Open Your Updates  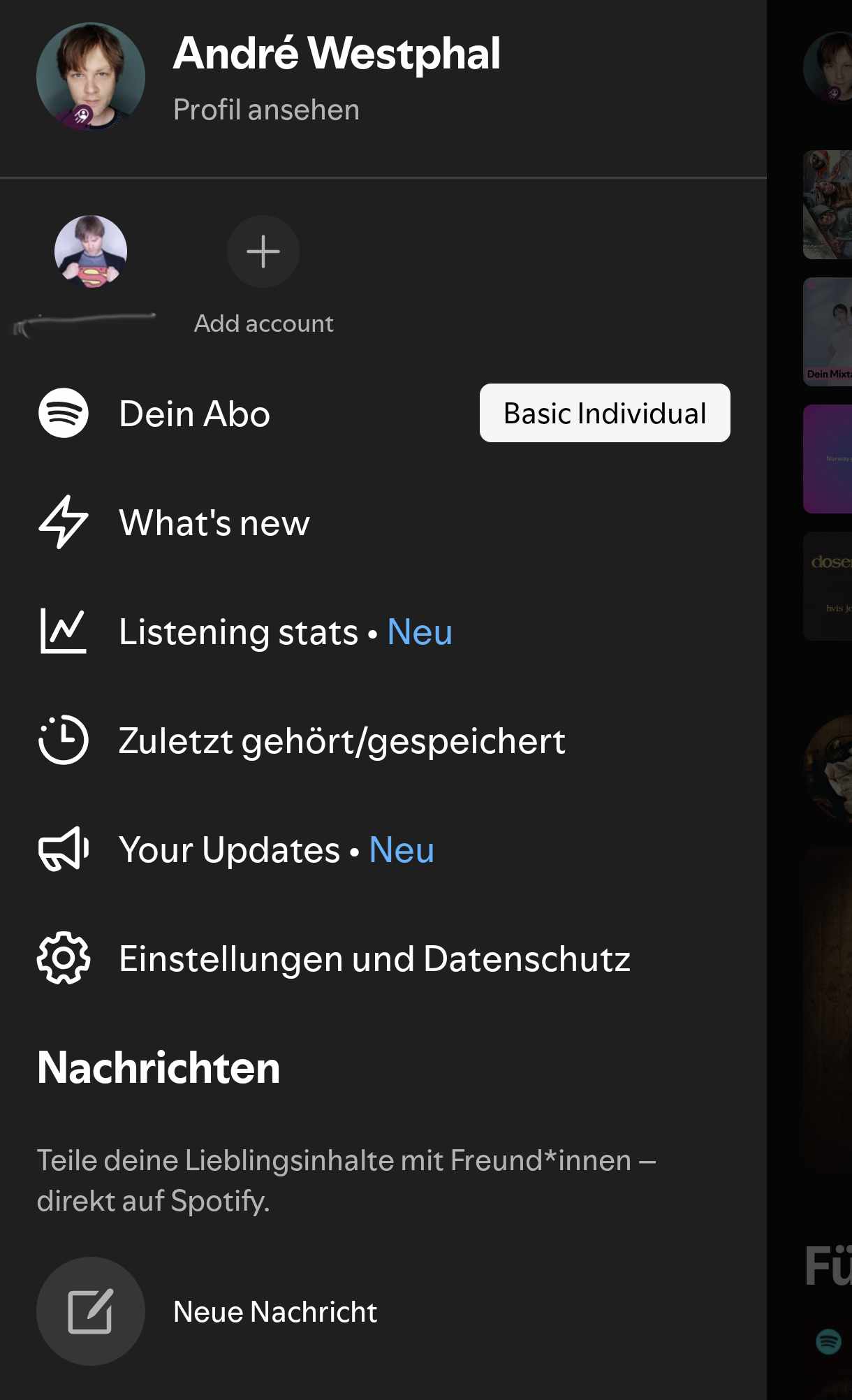point(229,850)
